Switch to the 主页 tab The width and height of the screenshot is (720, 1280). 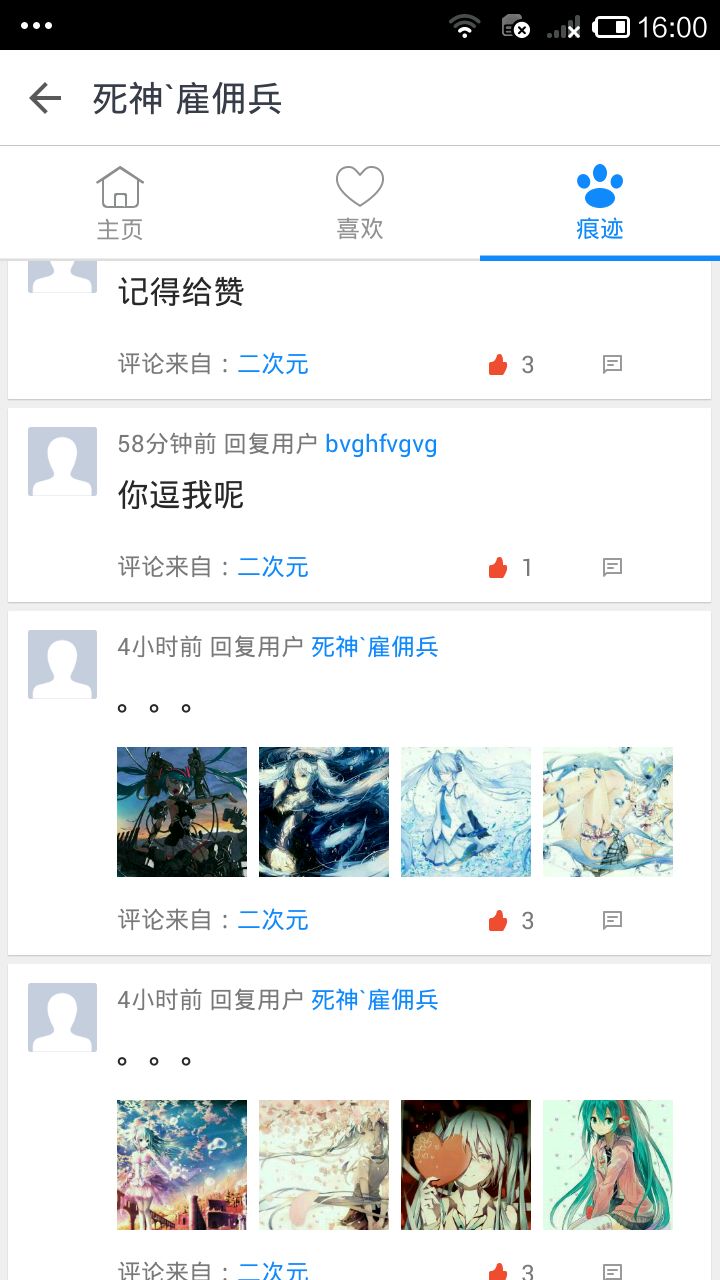[120, 203]
